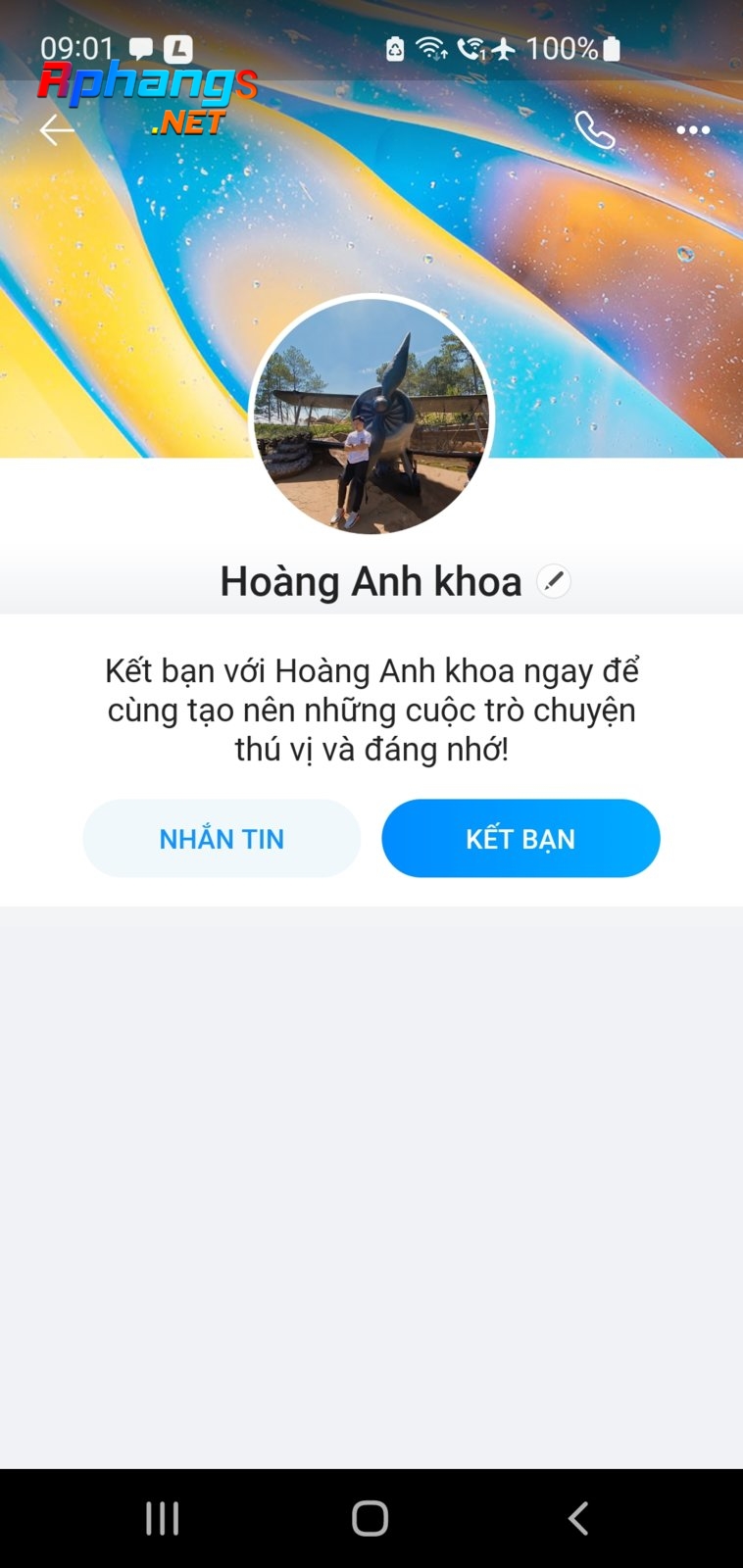Viewport: 743px width, 1568px height.
Task: Open the three-dot overflow menu
Action: (693, 130)
